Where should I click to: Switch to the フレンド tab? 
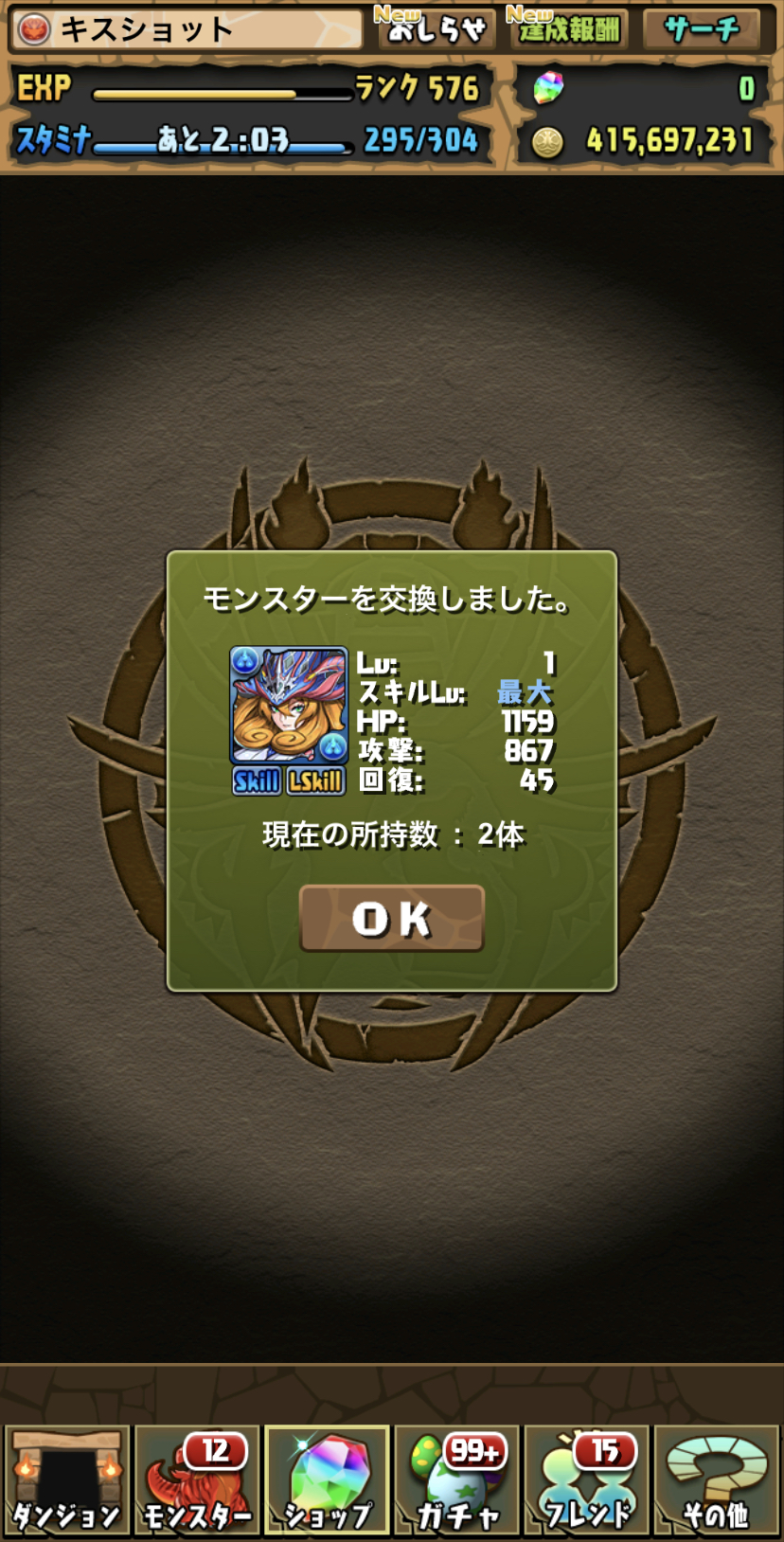[587, 1480]
